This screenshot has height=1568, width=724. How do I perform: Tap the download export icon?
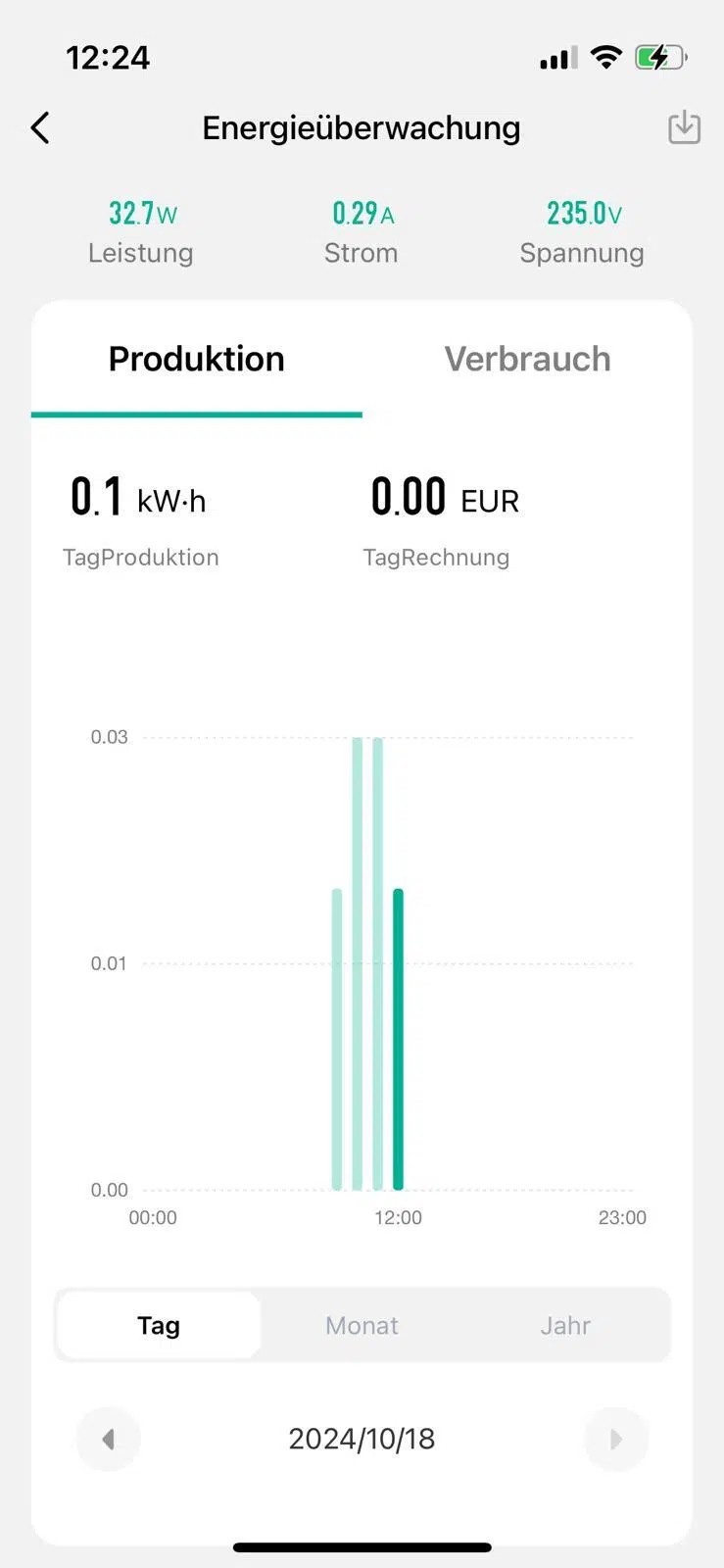(x=684, y=127)
